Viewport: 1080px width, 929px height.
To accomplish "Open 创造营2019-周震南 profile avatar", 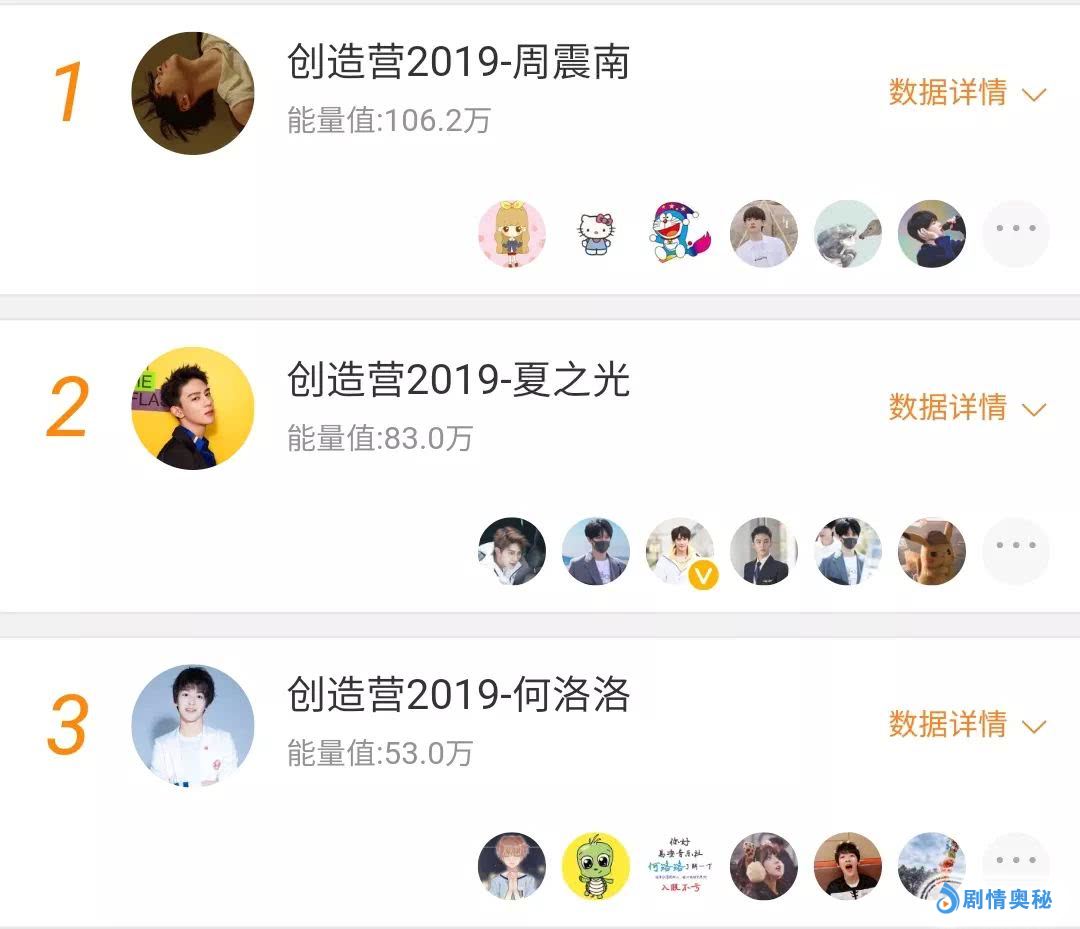I will pyautogui.click(x=193, y=93).
